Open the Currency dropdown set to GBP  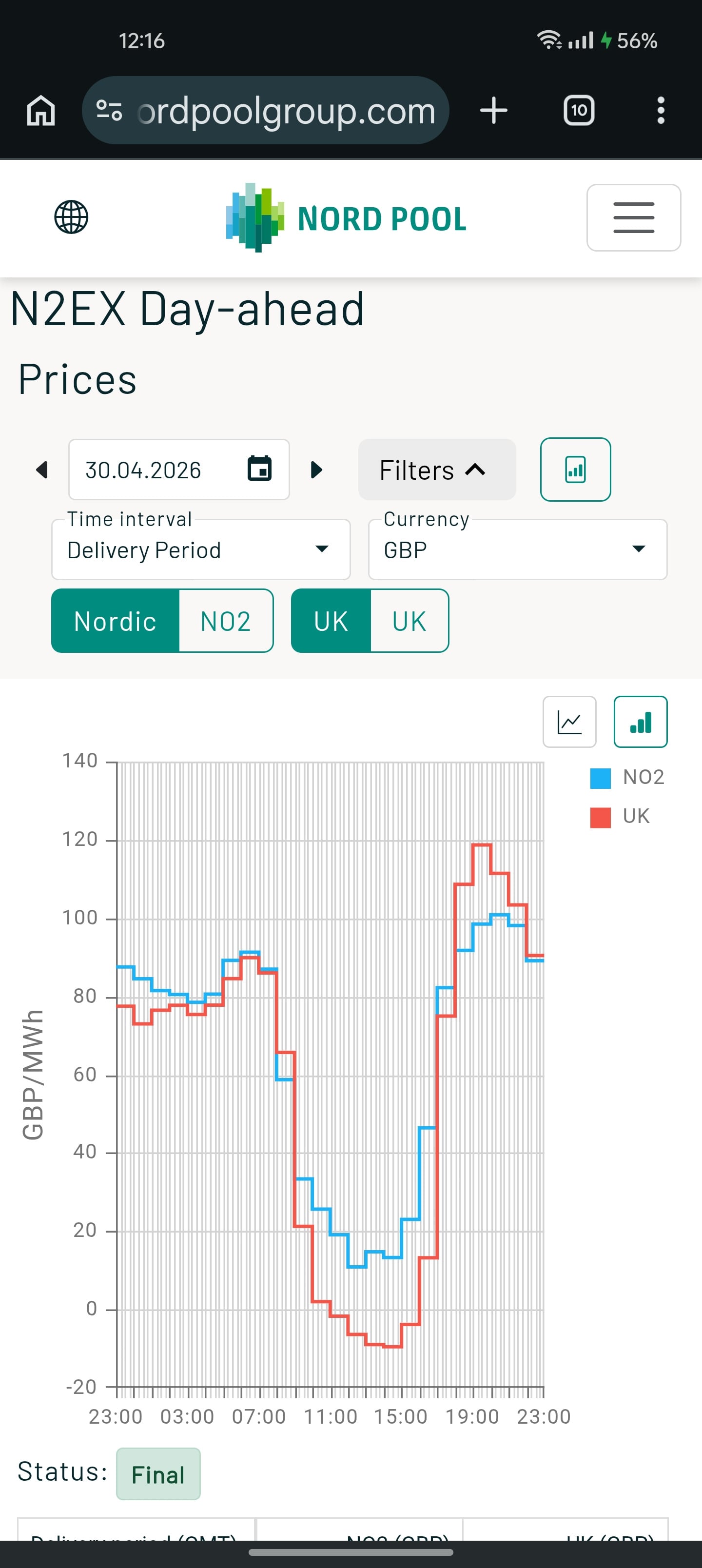[517, 549]
